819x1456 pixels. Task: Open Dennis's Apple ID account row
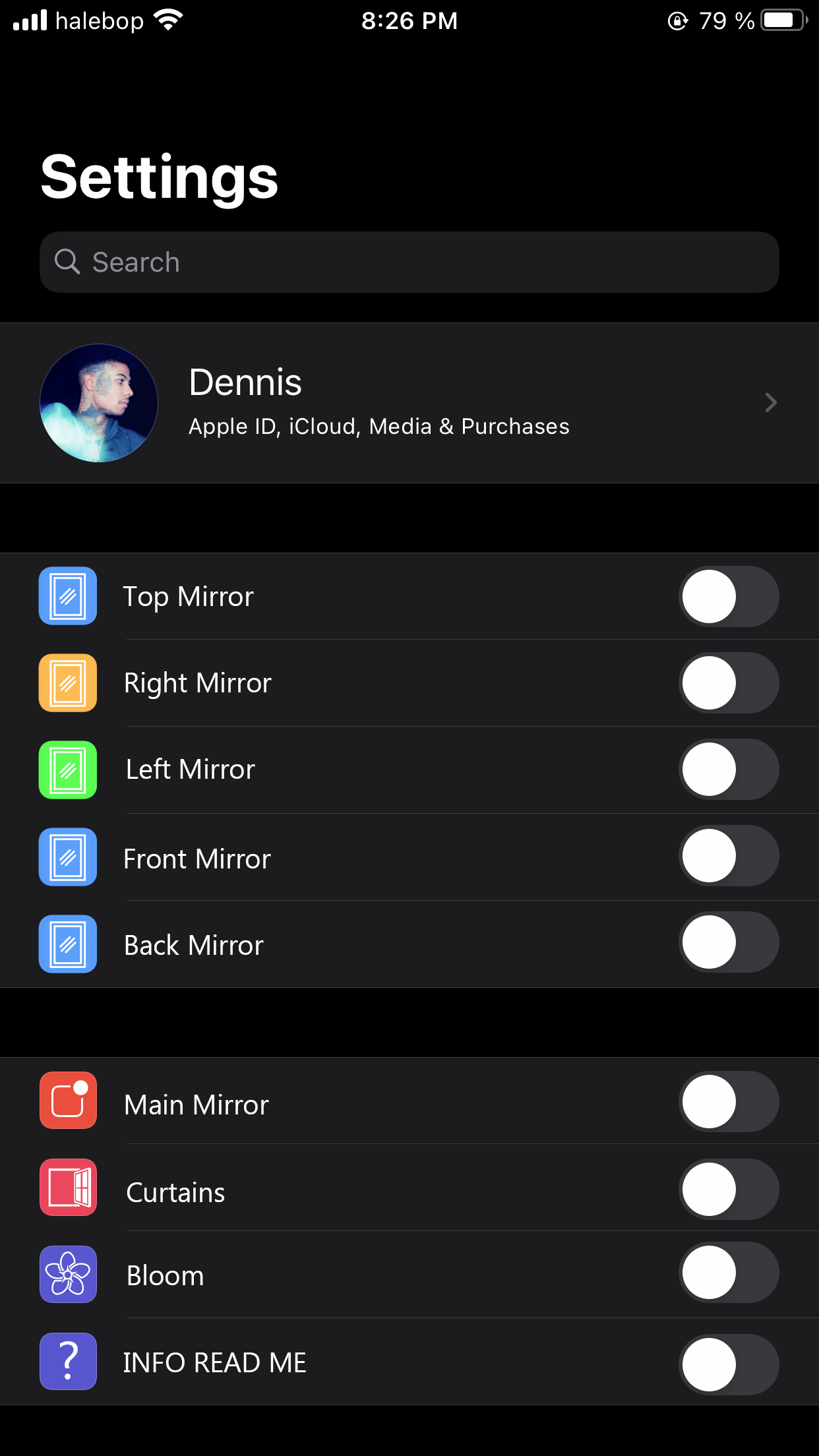[x=409, y=402]
